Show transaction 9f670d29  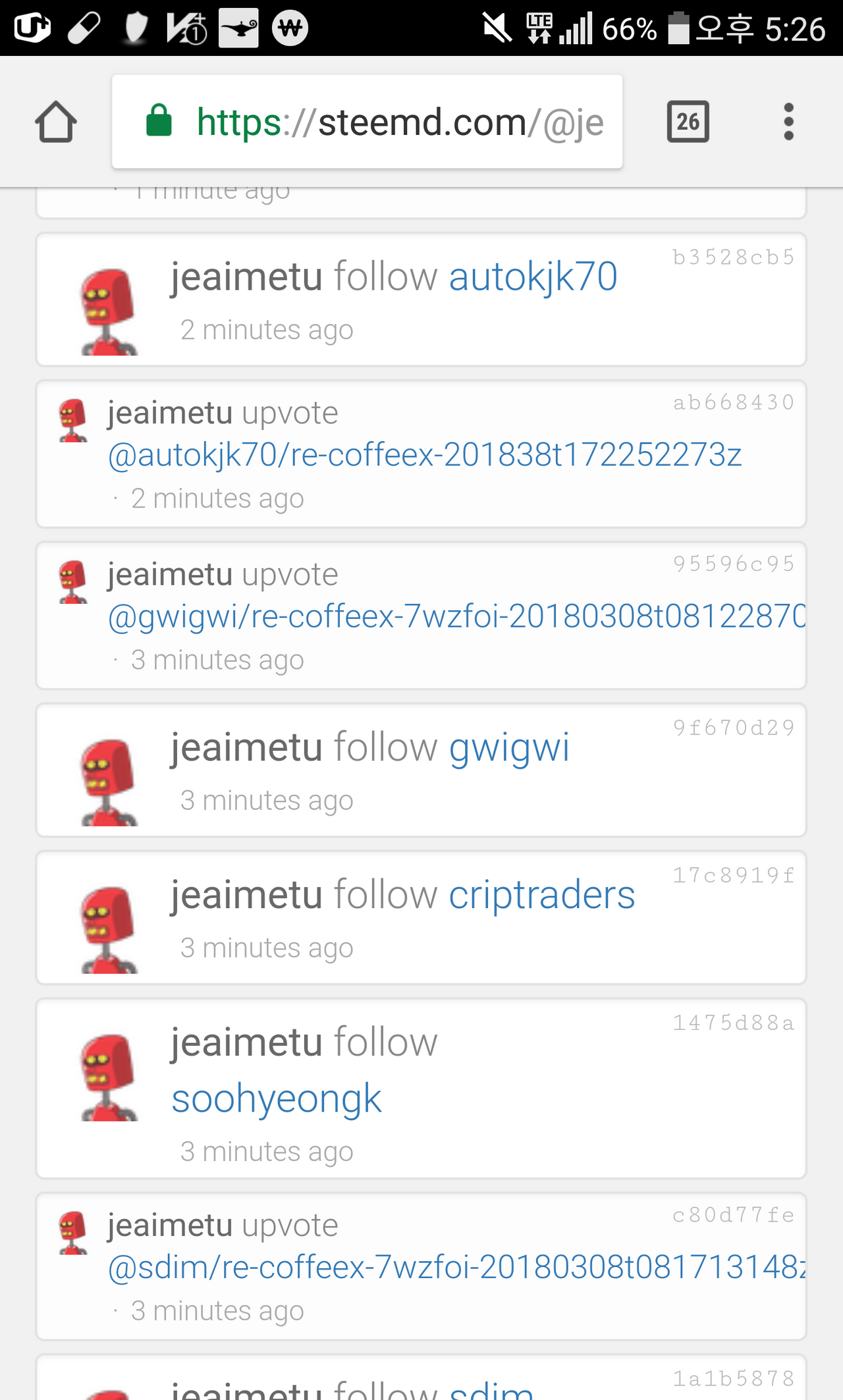[x=733, y=728]
